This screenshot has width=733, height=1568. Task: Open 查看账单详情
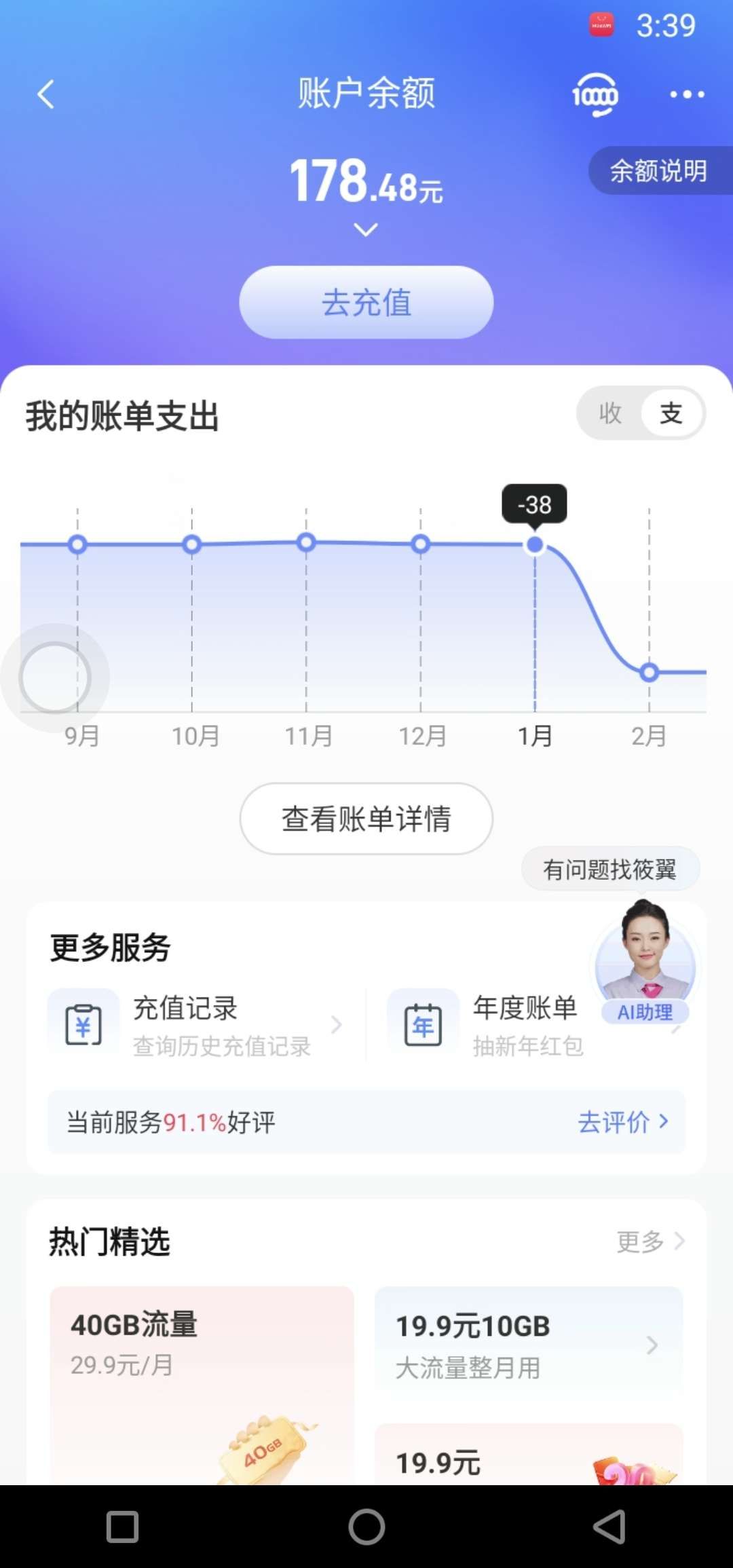[x=366, y=819]
